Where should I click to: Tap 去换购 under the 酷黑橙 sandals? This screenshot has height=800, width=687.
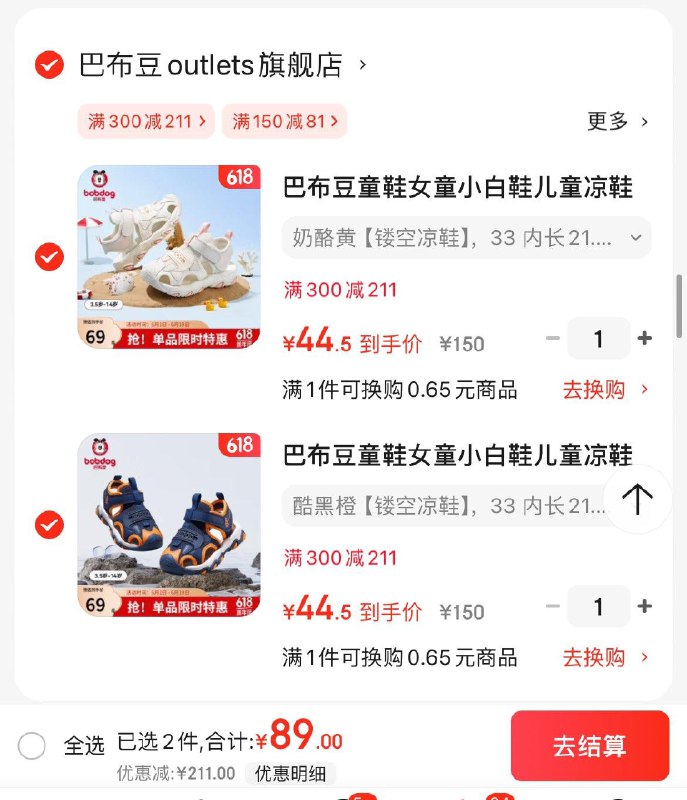tap(605, 658)
